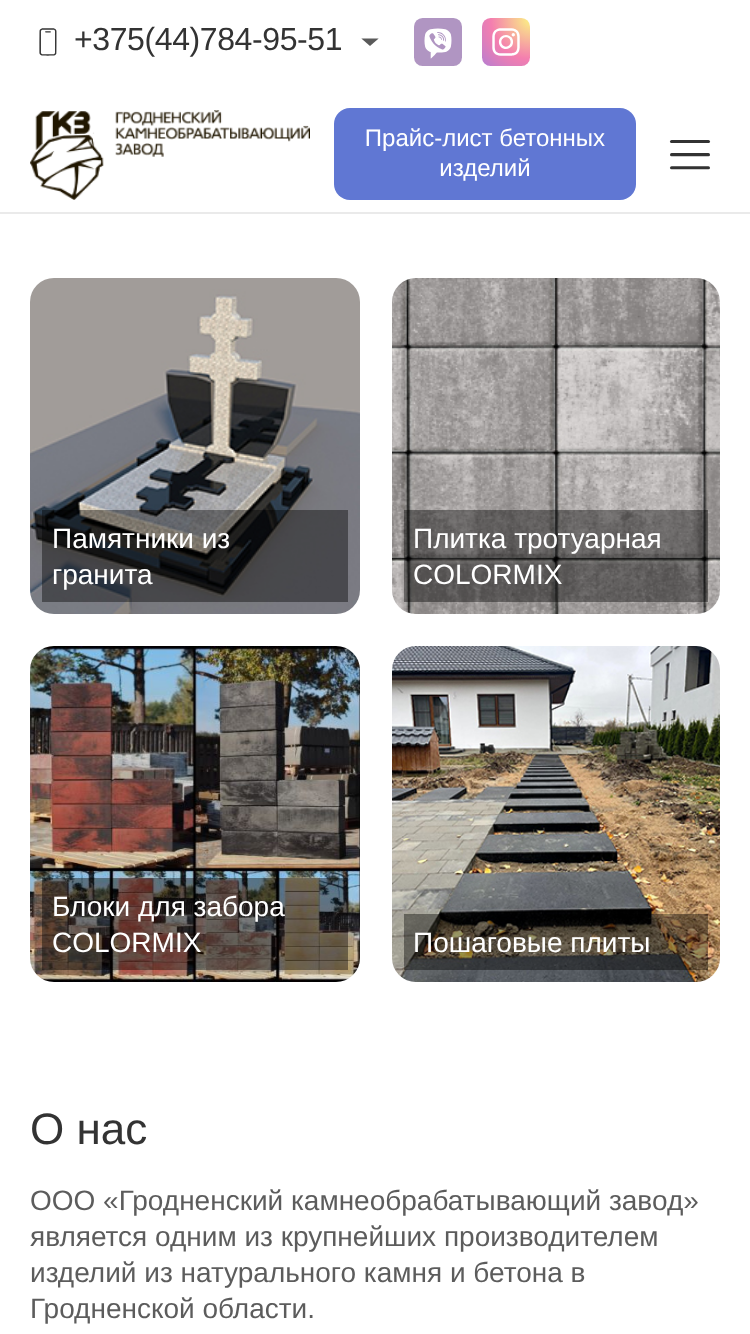The width and height of the screenshot is (750, 1334).
Task: Expand the phone numbers dropdown arrow
Action: click(370, 42)
